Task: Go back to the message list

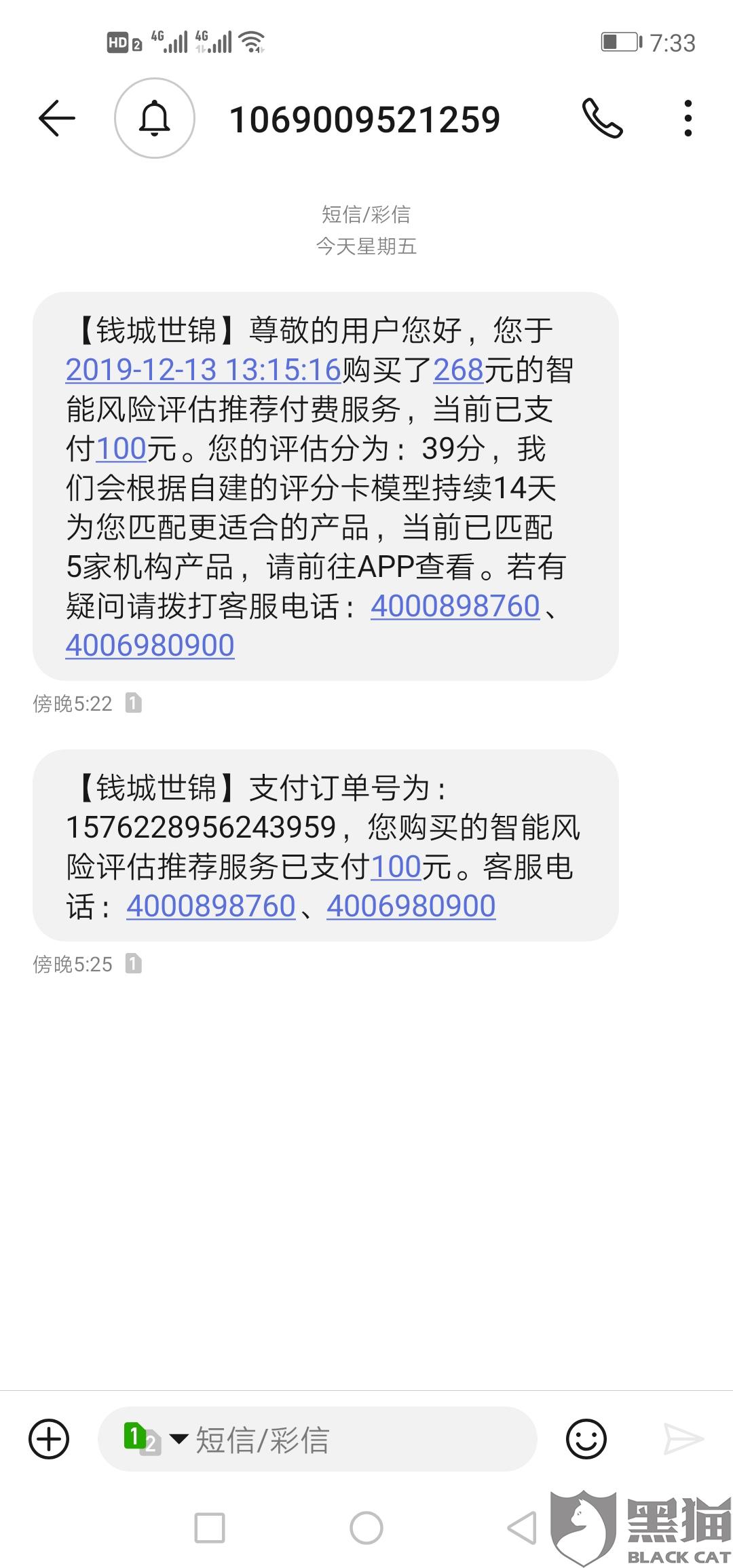Action: [x=57, y=119]
